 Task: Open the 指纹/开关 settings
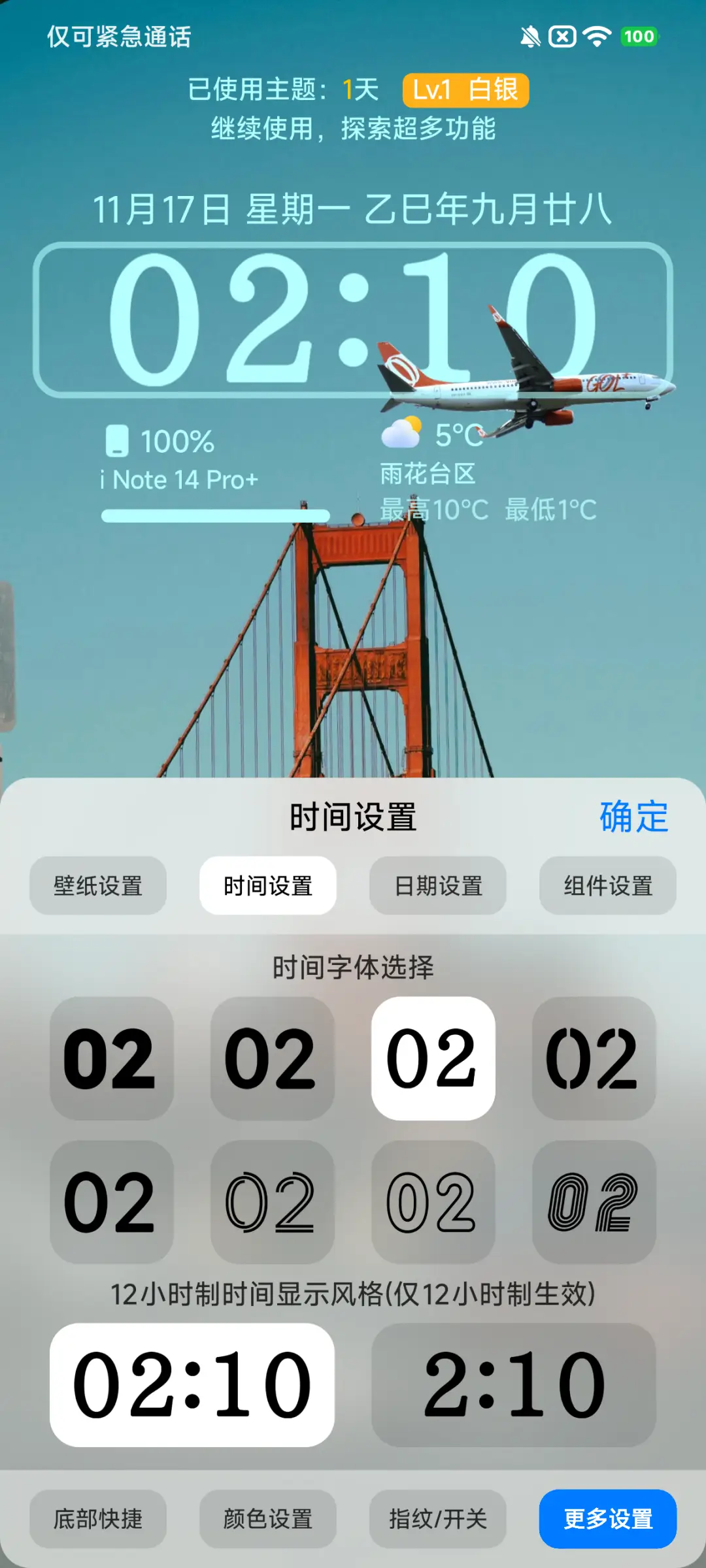438,1519
